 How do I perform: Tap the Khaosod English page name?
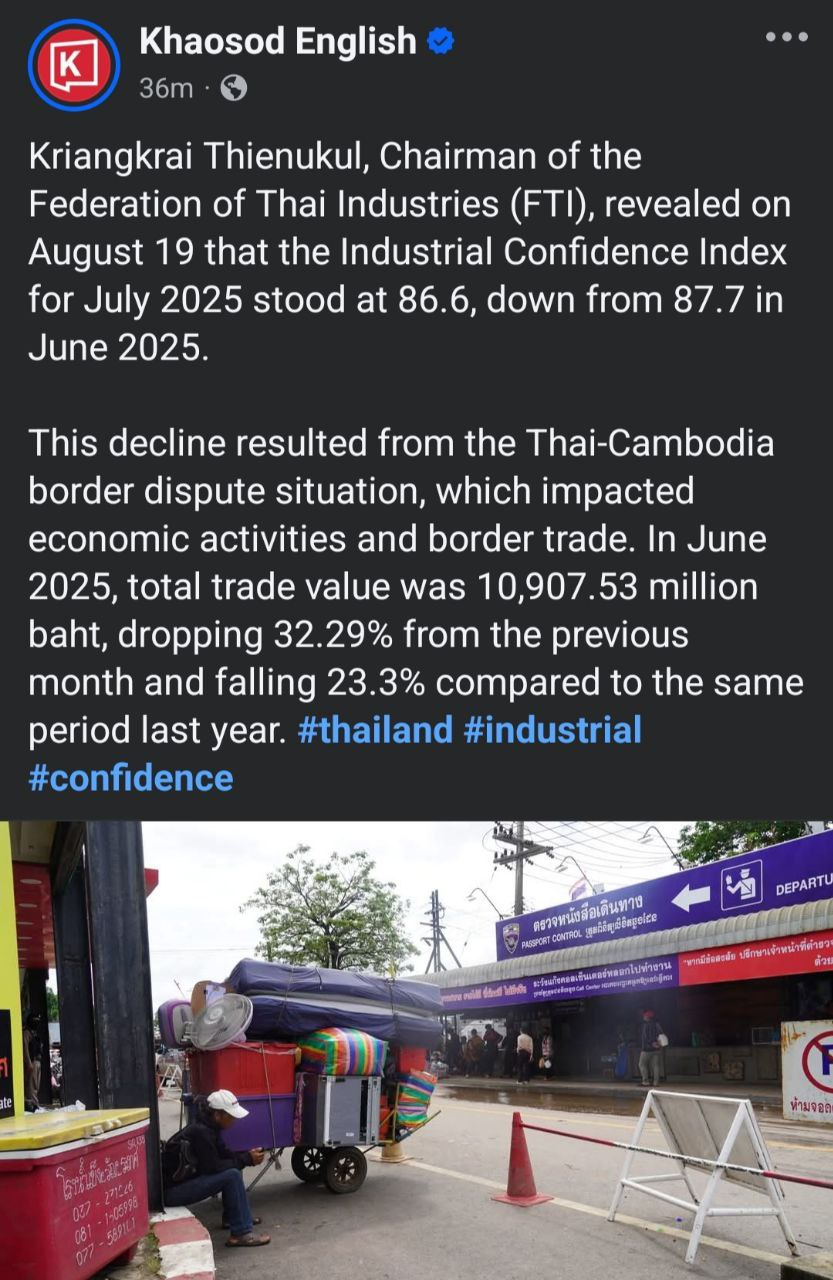(x=277, y=41)
